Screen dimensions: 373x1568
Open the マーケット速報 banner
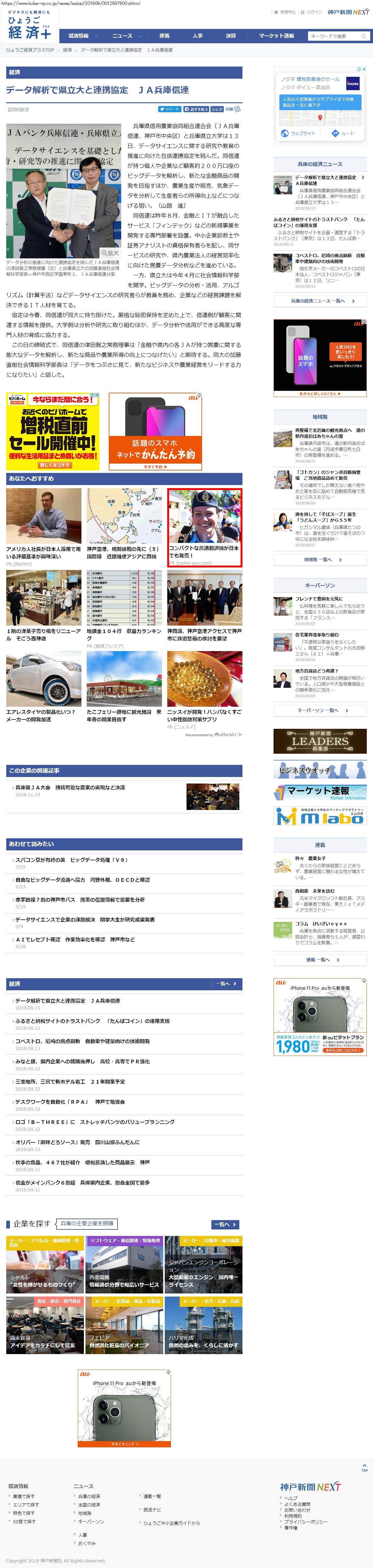point(320,791)
